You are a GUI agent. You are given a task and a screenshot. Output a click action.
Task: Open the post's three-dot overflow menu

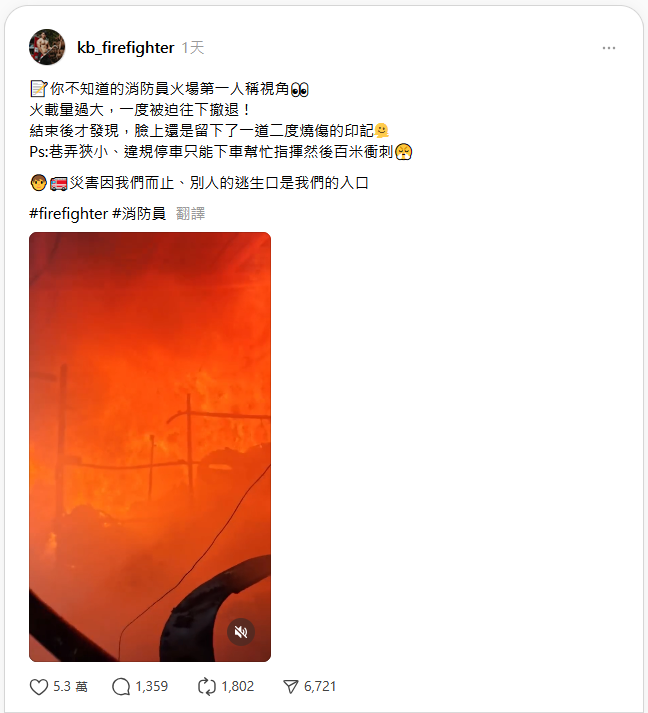609,48
